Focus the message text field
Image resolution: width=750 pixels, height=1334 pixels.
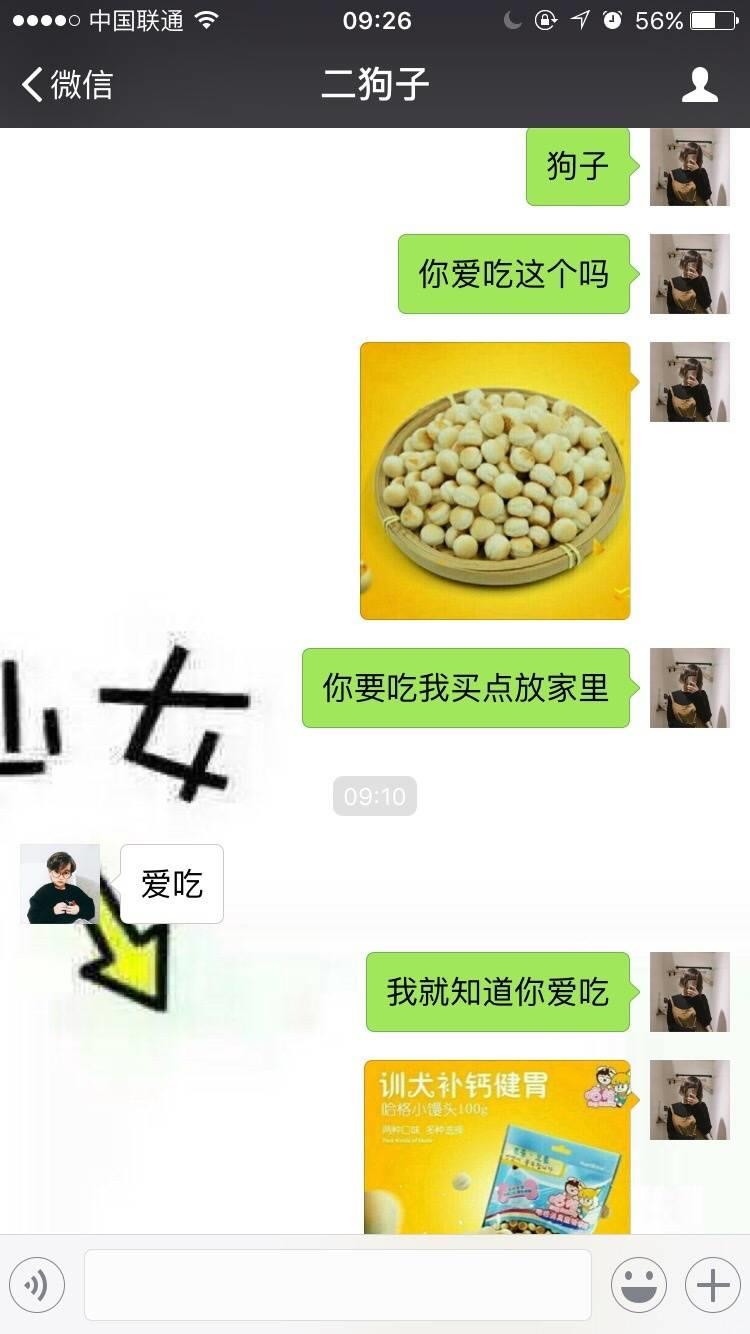coord(337,1285)
